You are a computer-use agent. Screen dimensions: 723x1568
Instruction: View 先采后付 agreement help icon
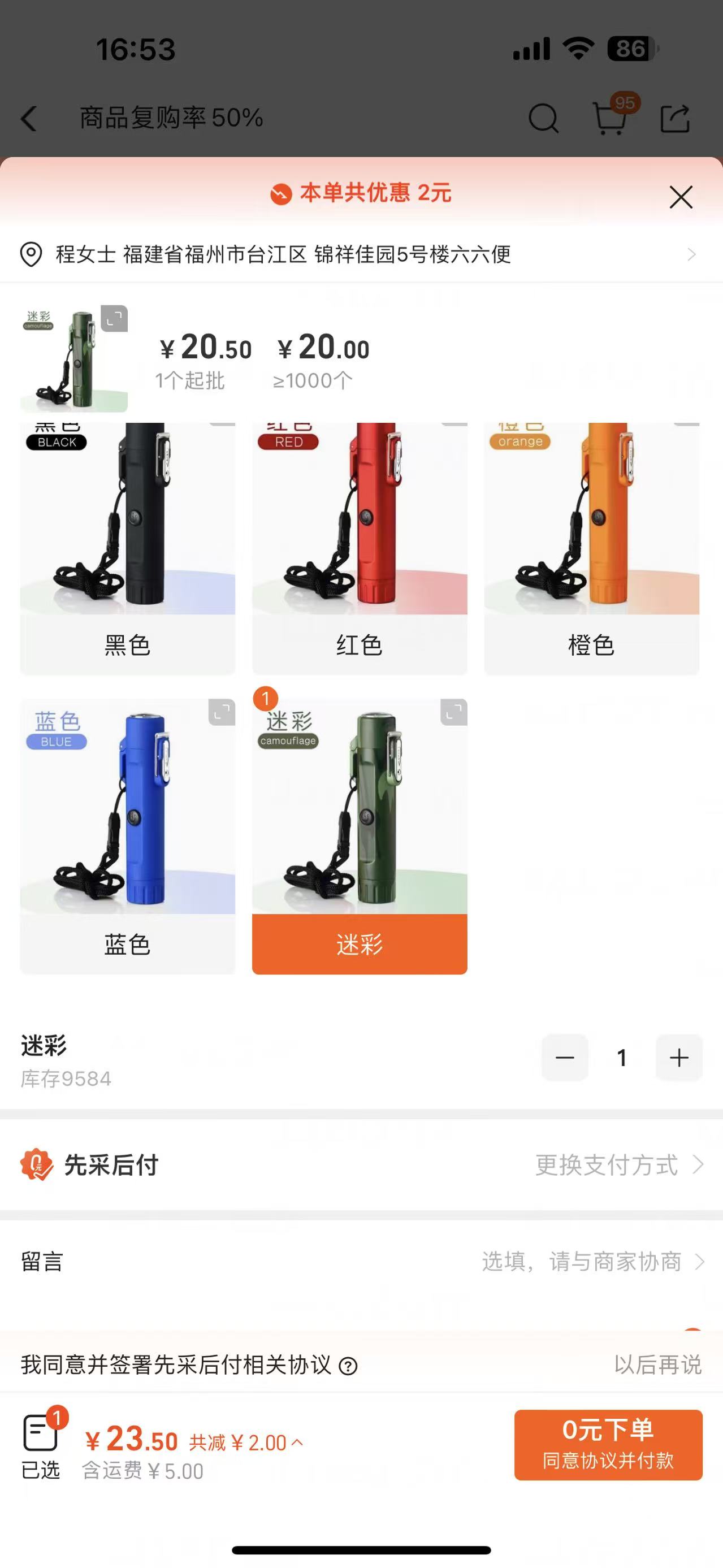point(348,1367)
